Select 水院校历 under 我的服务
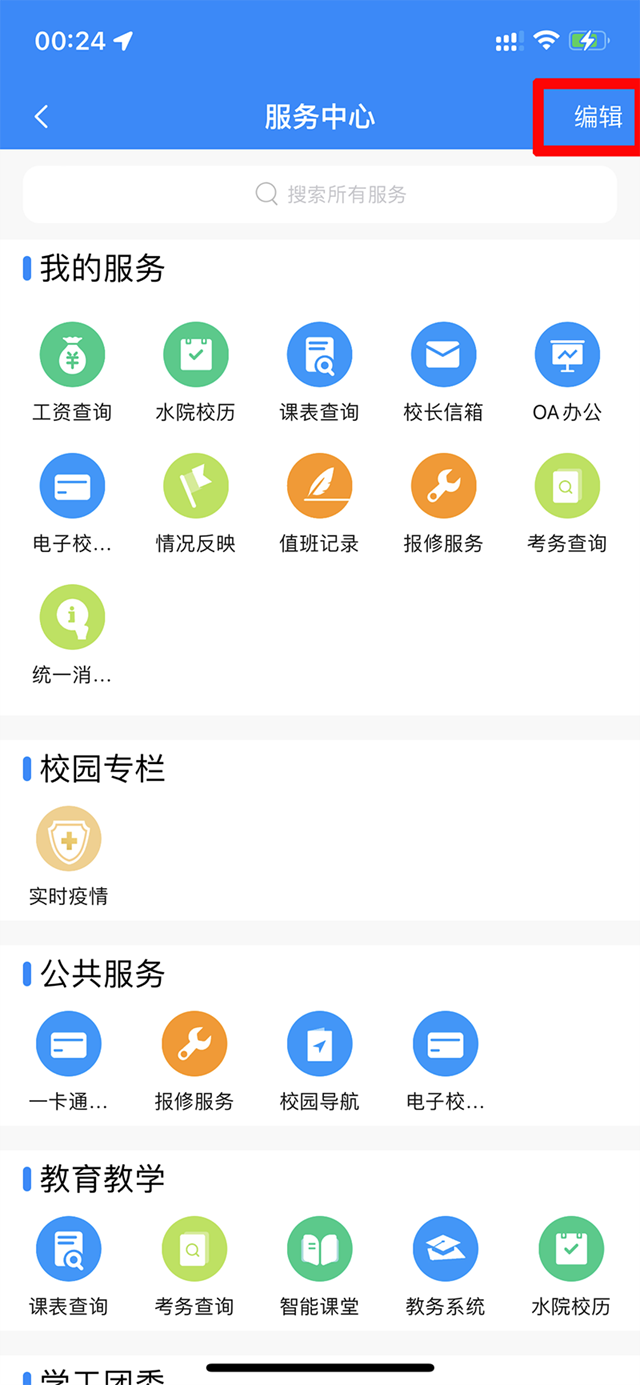Screen dimensions: 640x1385 click(x=196, y=355)
